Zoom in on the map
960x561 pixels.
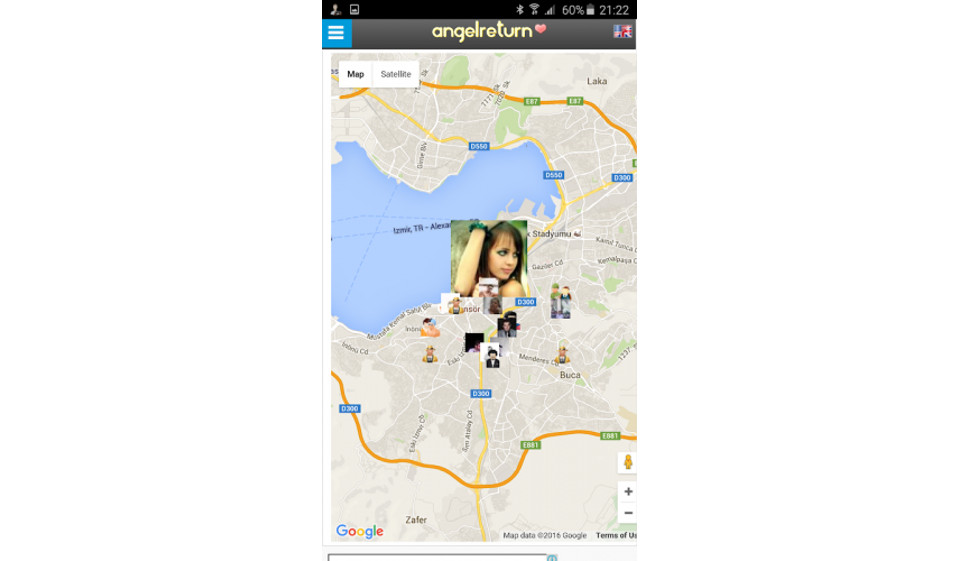pyautogui.click(x=628, y=492)
